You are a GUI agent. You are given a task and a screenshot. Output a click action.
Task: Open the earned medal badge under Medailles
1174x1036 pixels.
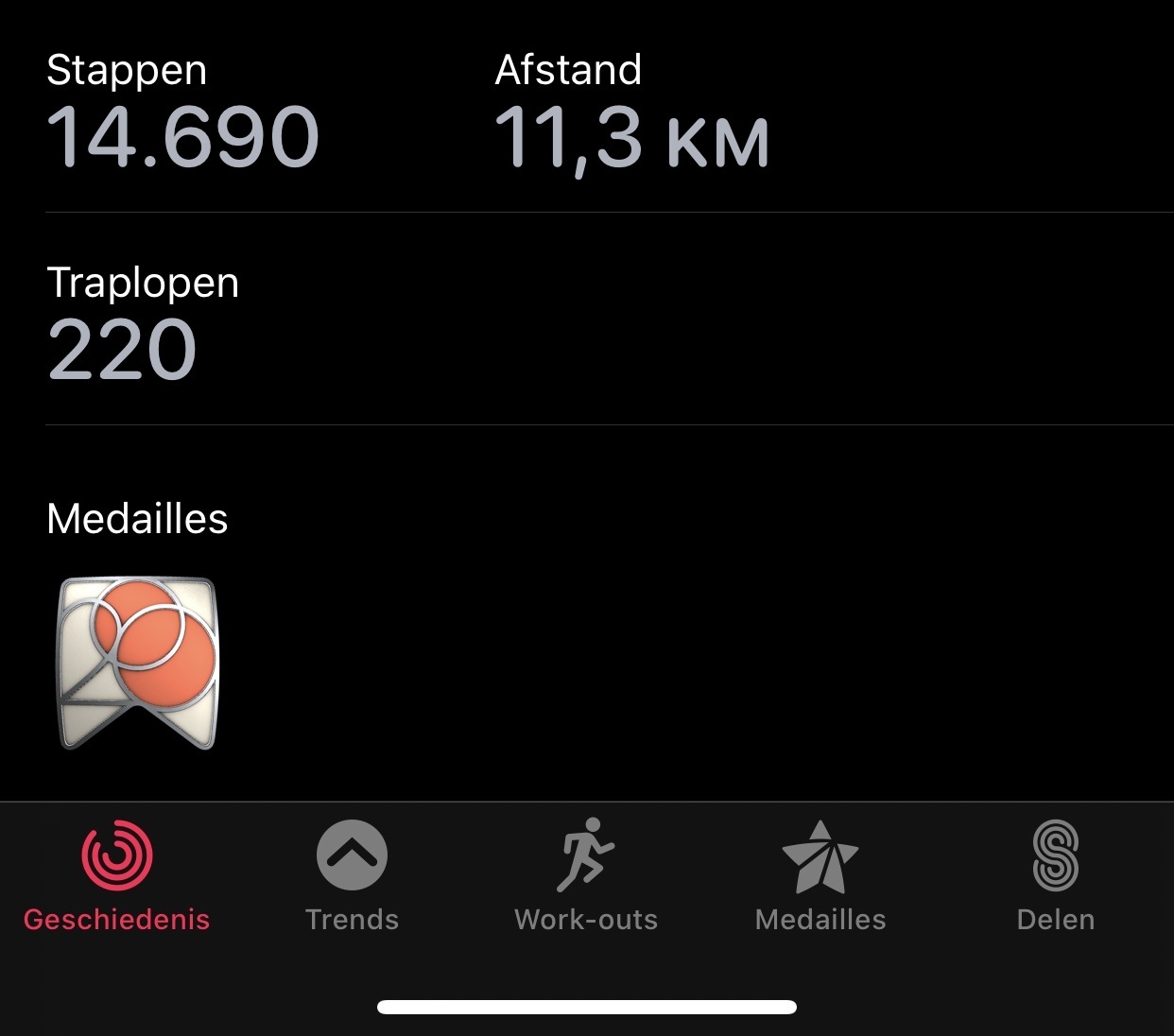tap(138, 663)
